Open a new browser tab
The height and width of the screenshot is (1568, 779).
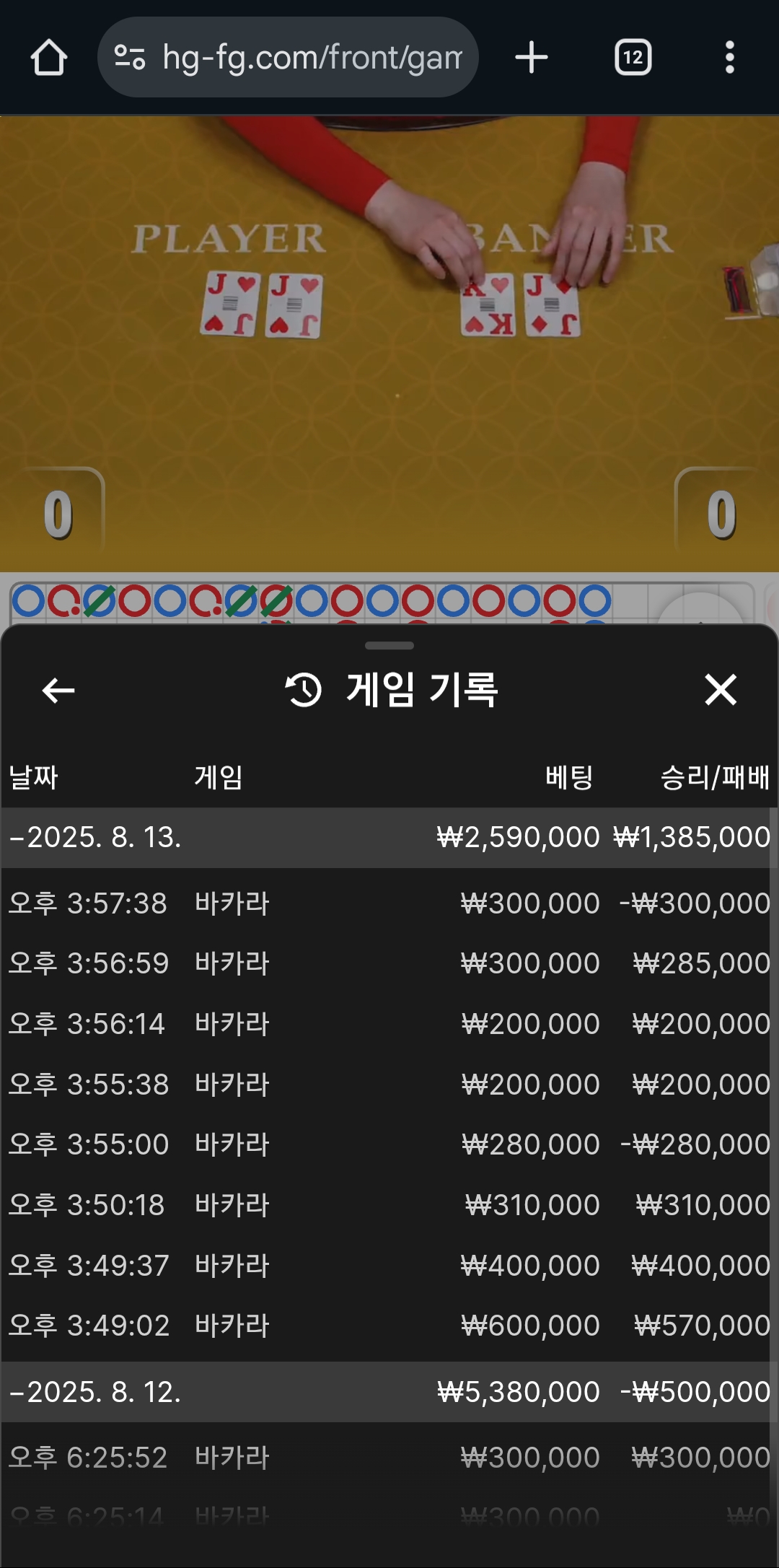[532, 57]
